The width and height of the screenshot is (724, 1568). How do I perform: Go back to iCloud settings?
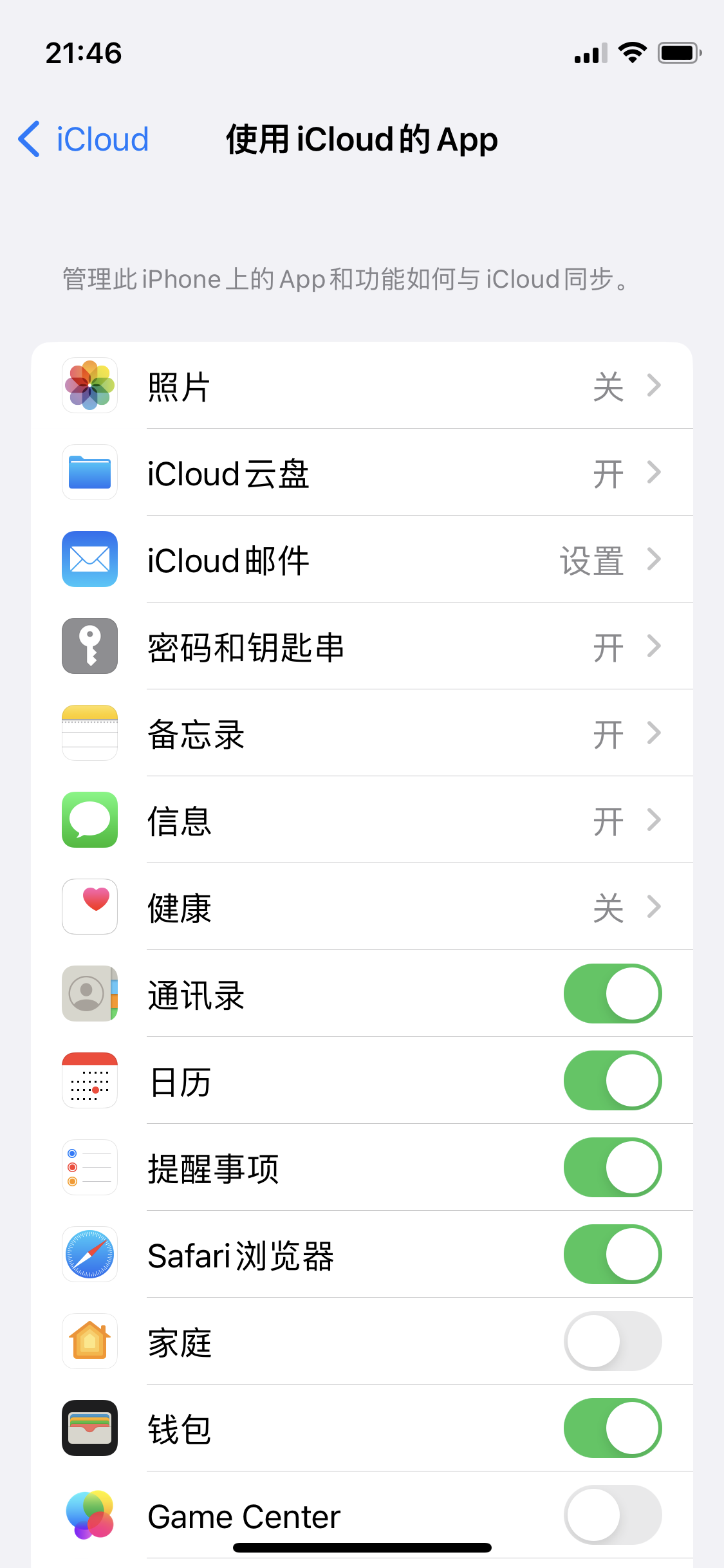(x=84, y=139)
